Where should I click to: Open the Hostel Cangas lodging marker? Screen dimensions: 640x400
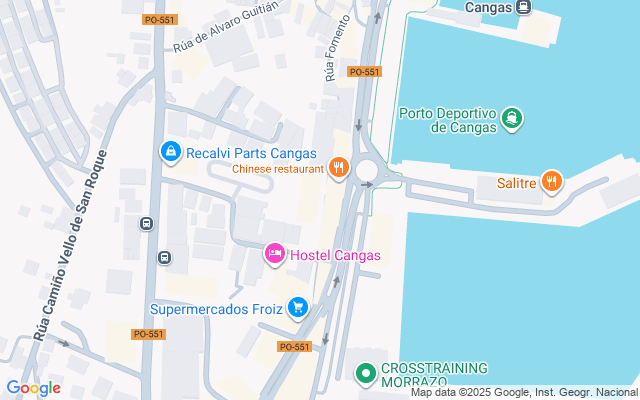(275, 254)
